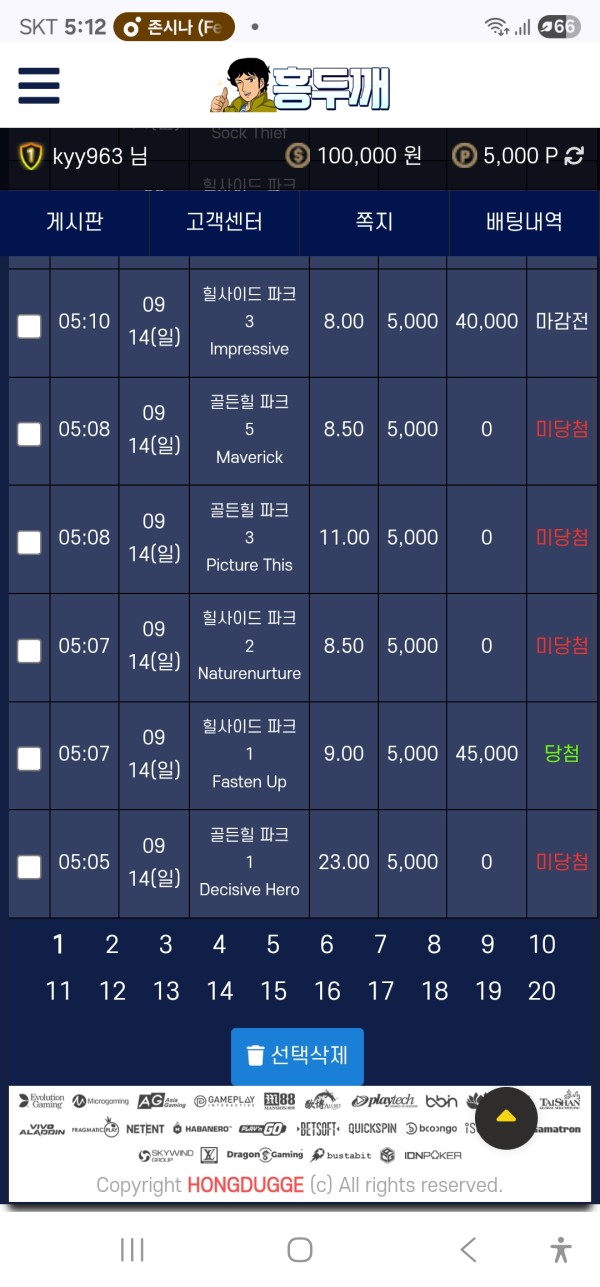Tap the system back button
The image size is (600, 1287).
(467, 1249)
